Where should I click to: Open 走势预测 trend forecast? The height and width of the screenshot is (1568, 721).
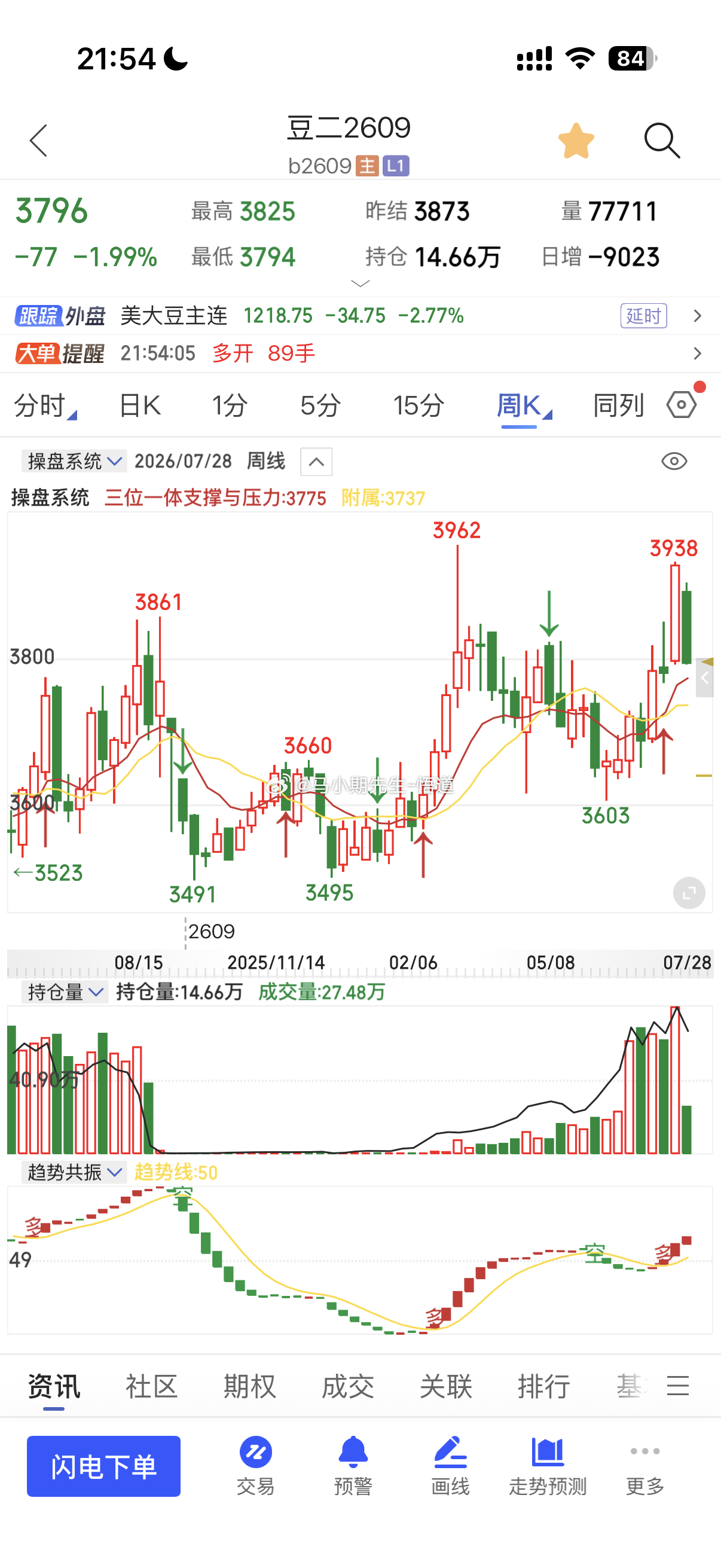(548, 1465)
